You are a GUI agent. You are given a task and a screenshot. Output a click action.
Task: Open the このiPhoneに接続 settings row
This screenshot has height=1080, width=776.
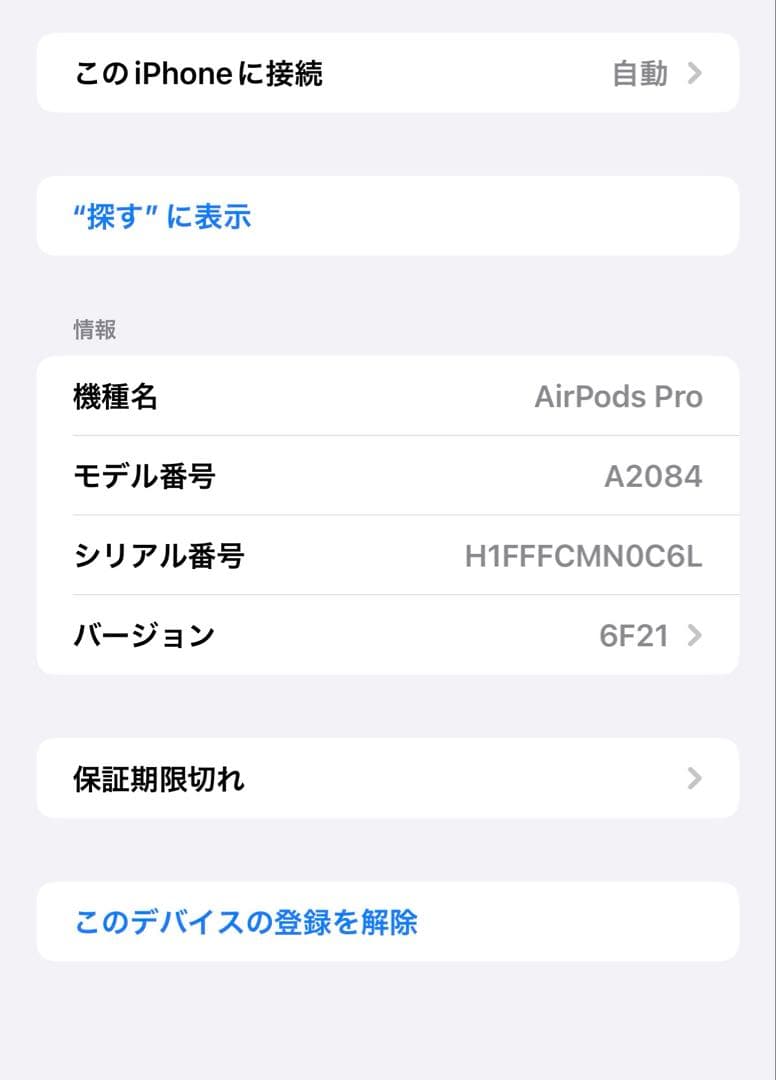(x=388, y=72)
